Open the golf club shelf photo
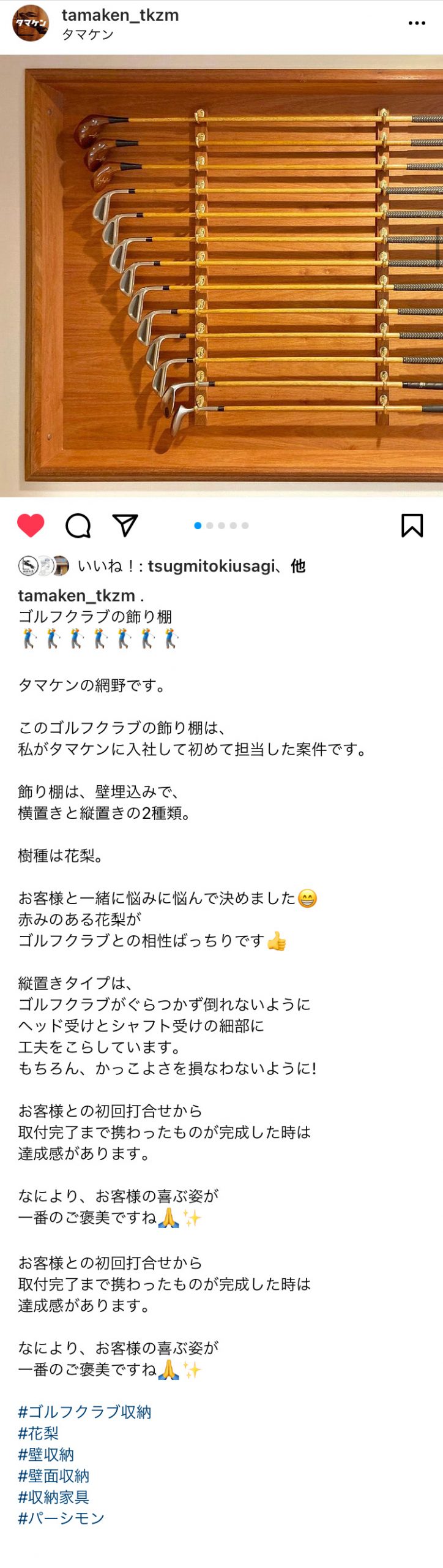Screen dimensions: 443x1568 coord(221,276)
